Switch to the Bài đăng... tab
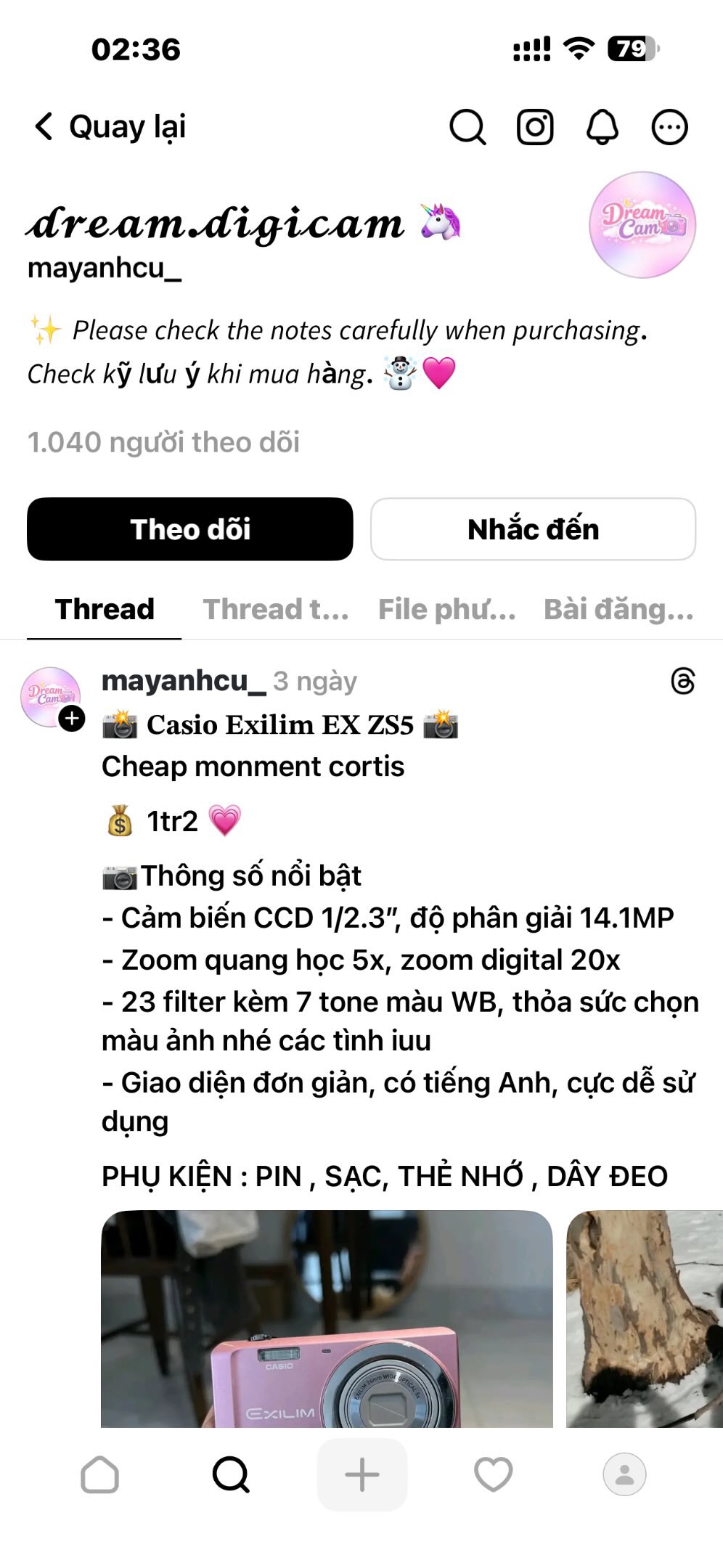Image resolution: width=723 pixels, height=1568 pixels. click(x=618, y=609)
